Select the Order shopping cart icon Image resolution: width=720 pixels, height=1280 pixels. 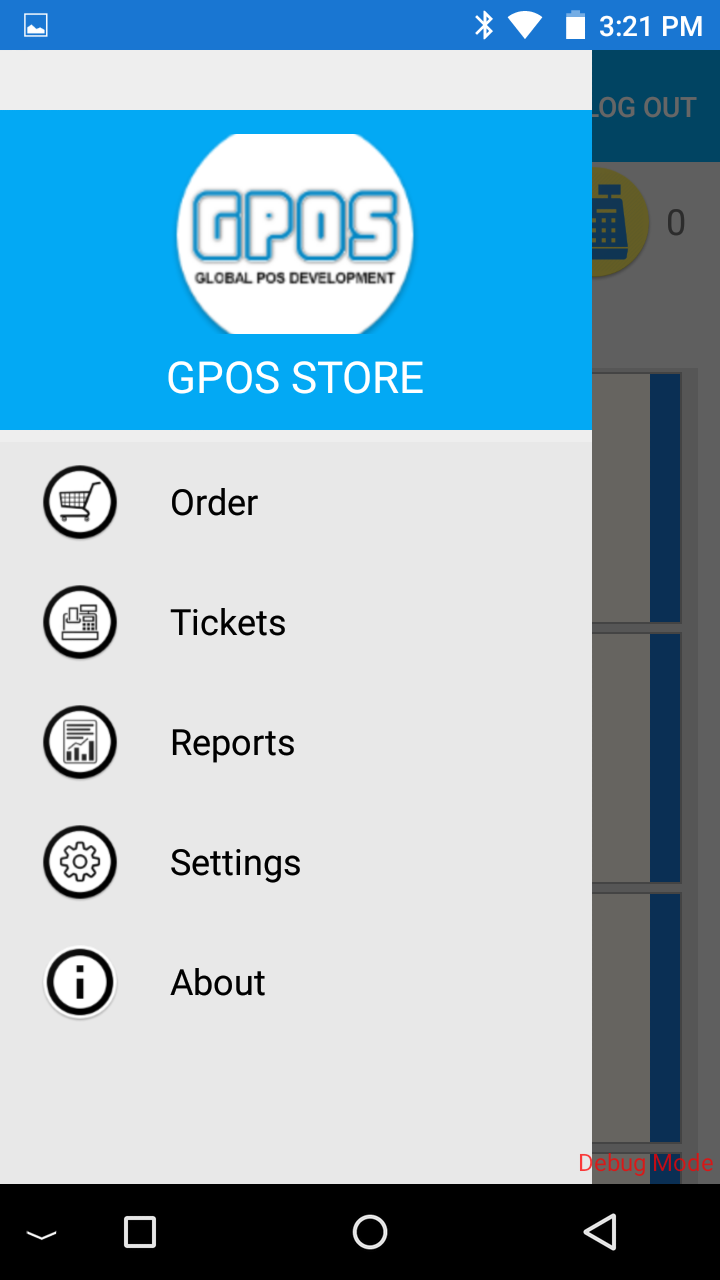tap(80, 502)
